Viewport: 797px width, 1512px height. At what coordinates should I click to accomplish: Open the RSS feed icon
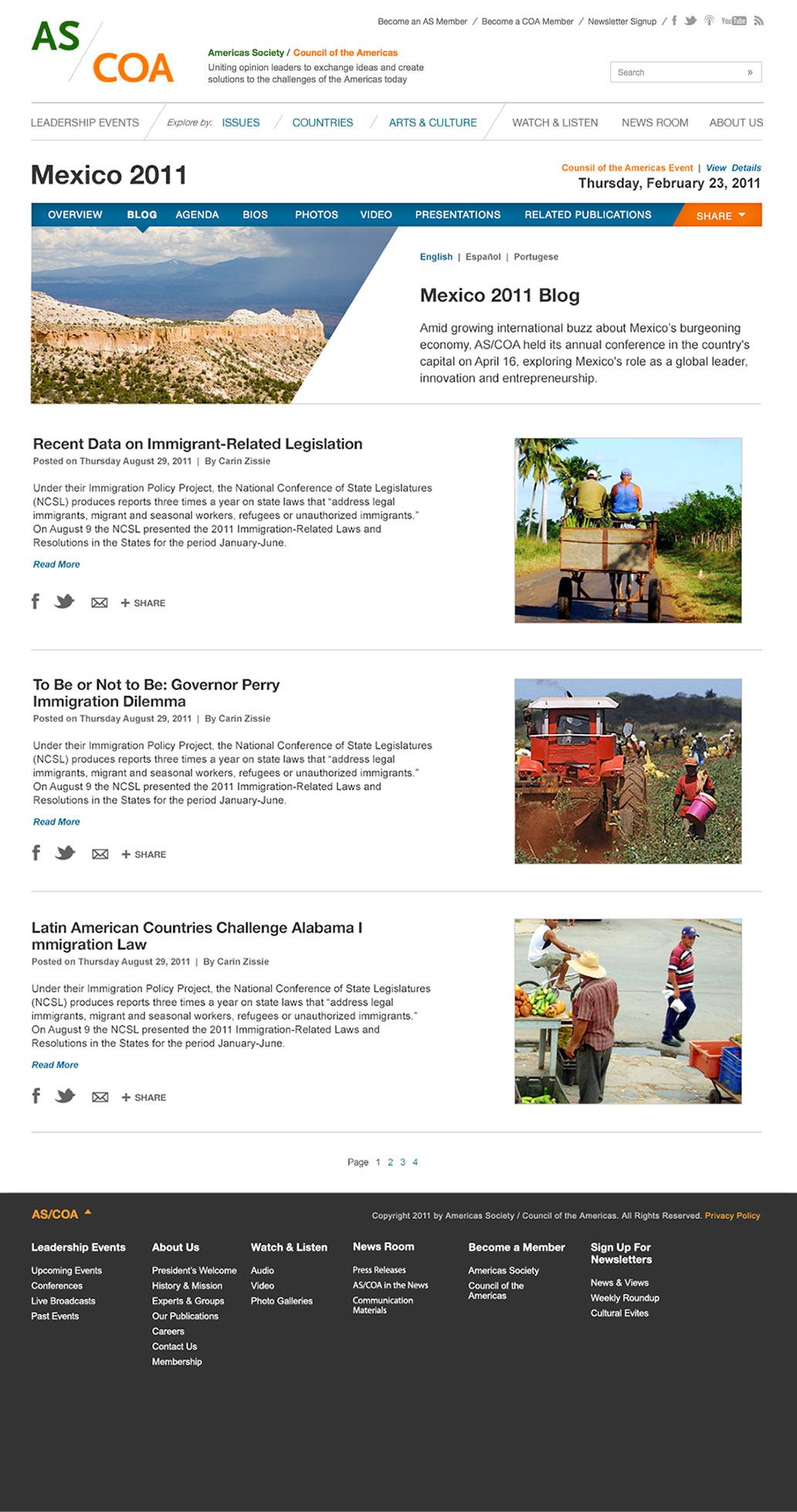point(759,21)
